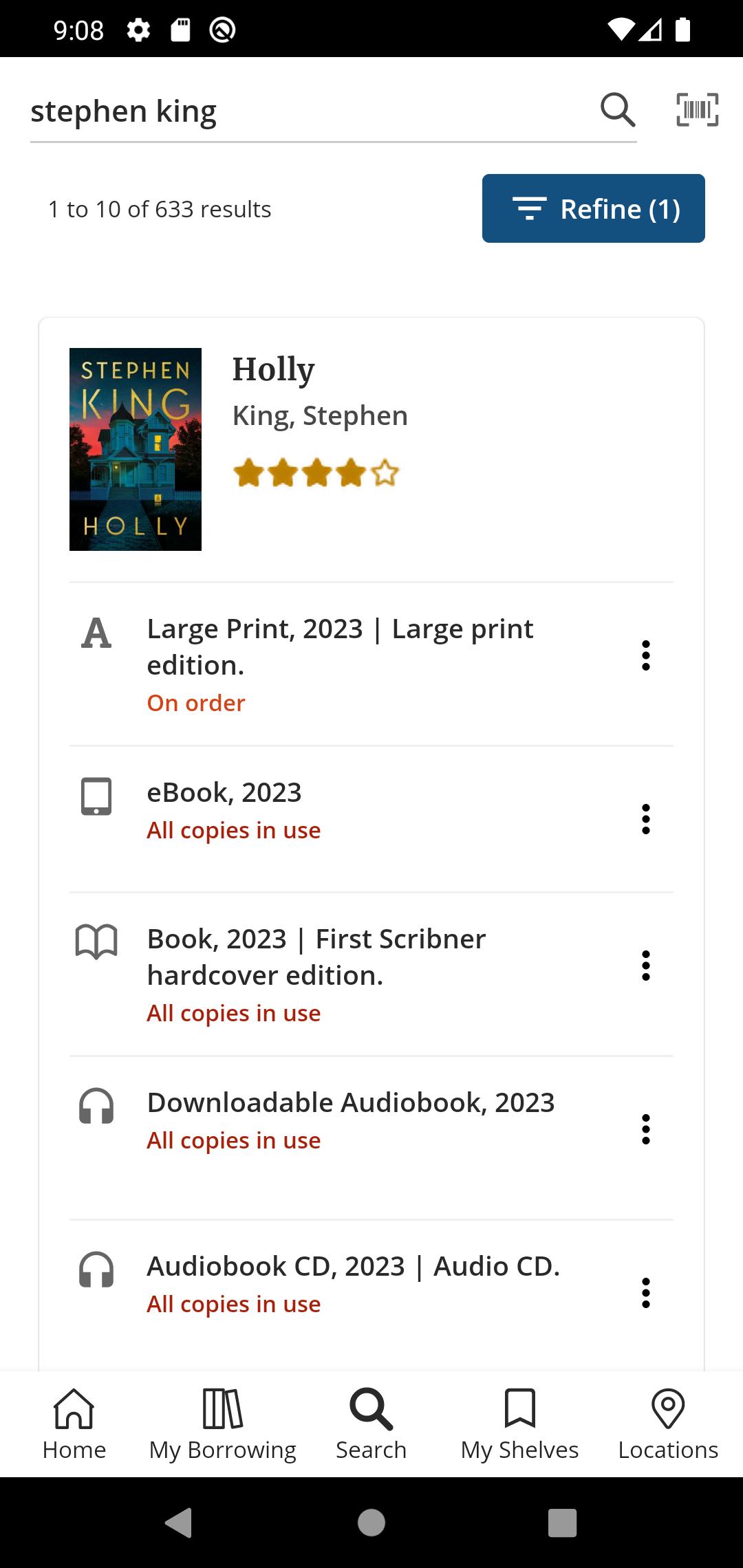
Task: Open more options for Large Print edition
Action: [646, 655]
